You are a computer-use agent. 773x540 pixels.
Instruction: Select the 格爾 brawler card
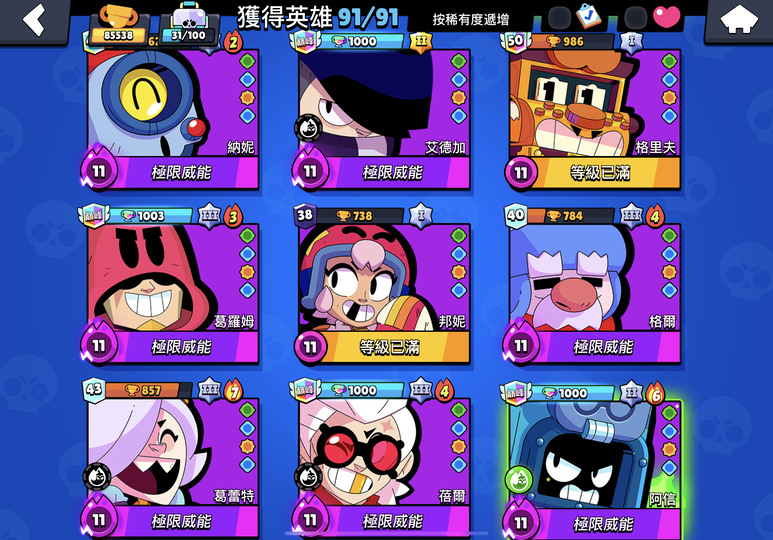592,285
